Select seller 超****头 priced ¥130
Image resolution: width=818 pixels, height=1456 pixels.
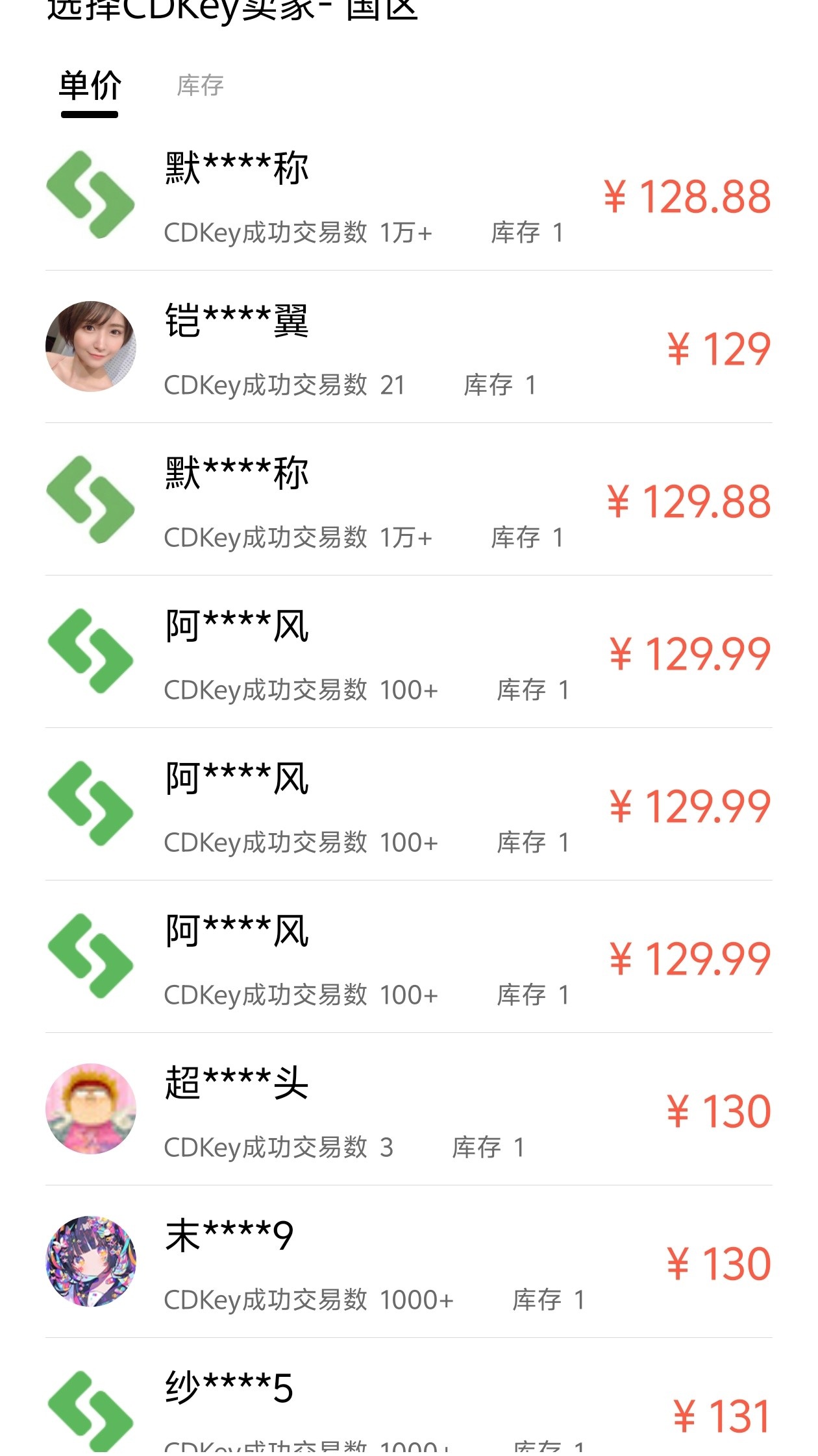click(x=409, y=1110)
